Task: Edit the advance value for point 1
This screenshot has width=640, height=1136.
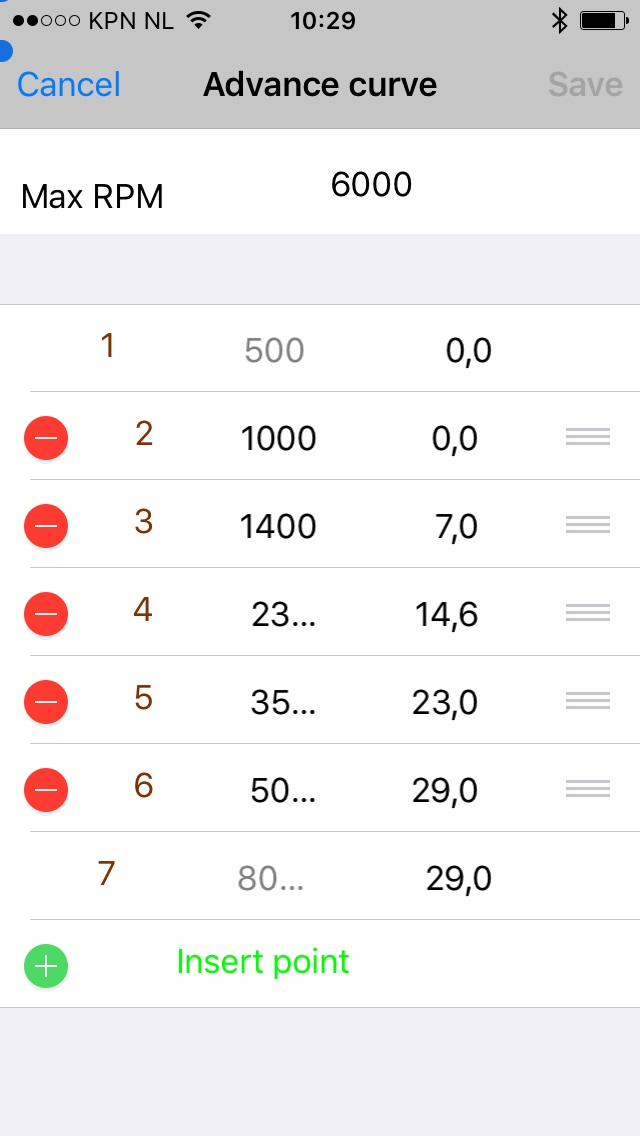Action: 468,351
